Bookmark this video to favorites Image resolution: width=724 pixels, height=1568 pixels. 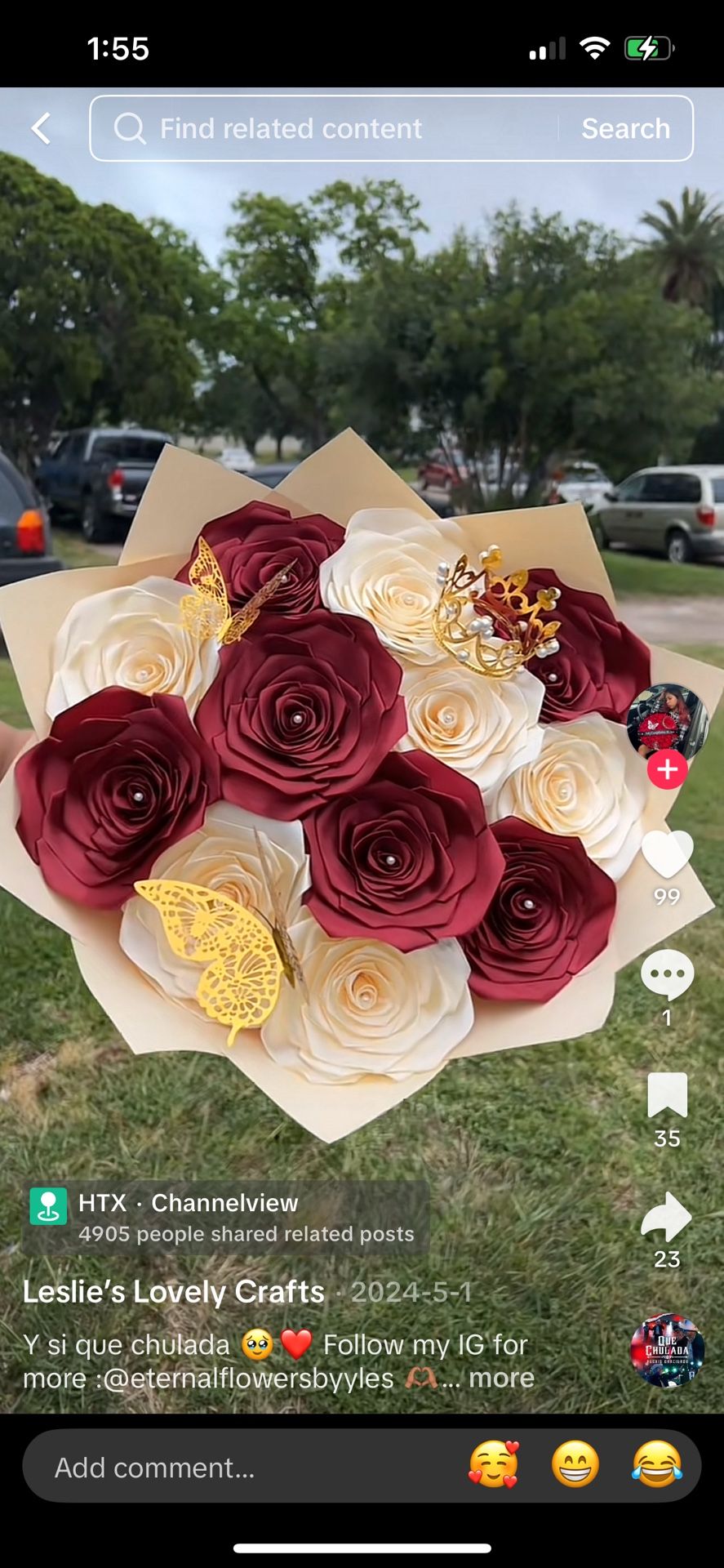point(667,1095)
